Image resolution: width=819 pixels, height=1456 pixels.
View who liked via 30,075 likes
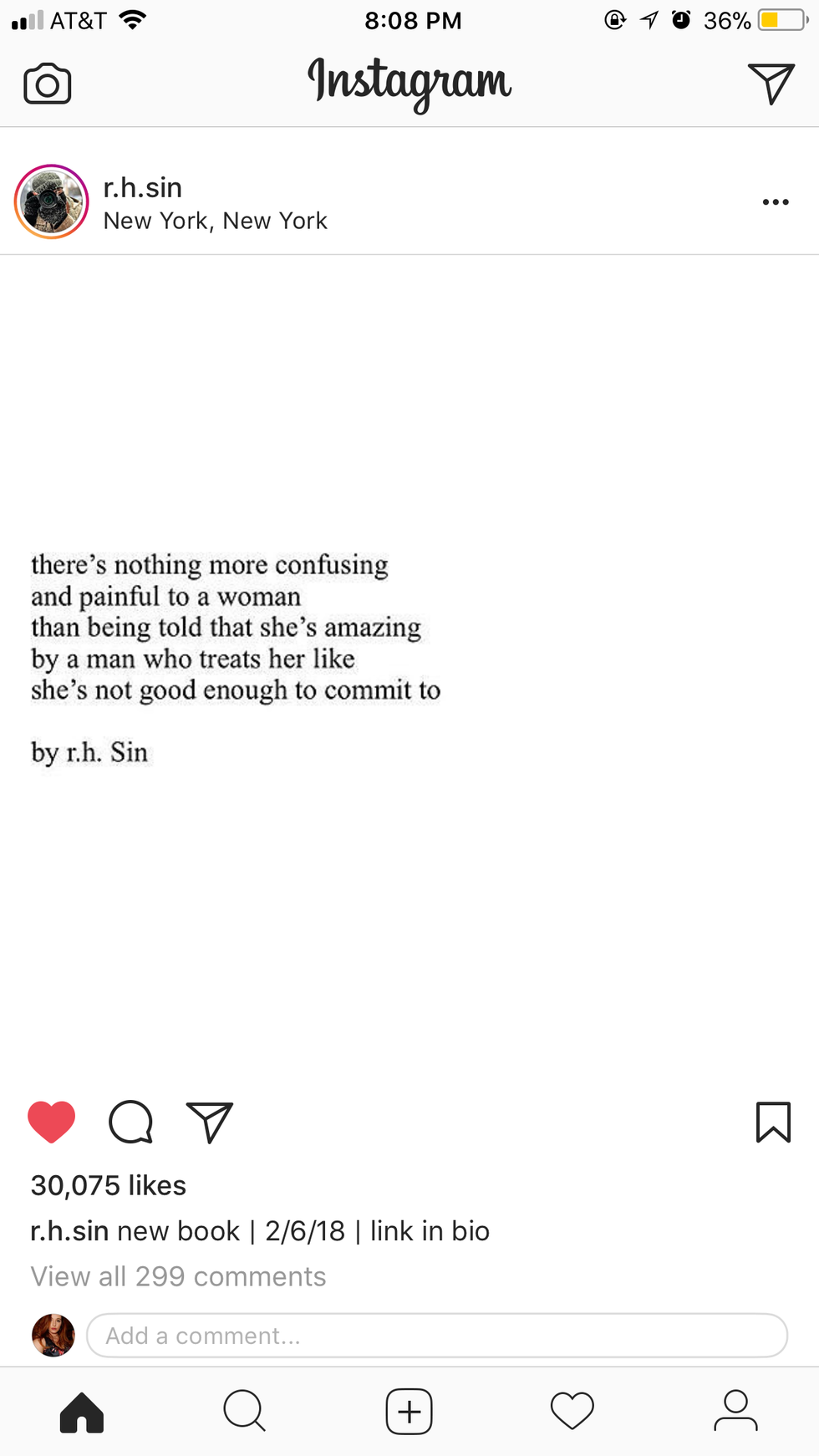[109, 1185]
